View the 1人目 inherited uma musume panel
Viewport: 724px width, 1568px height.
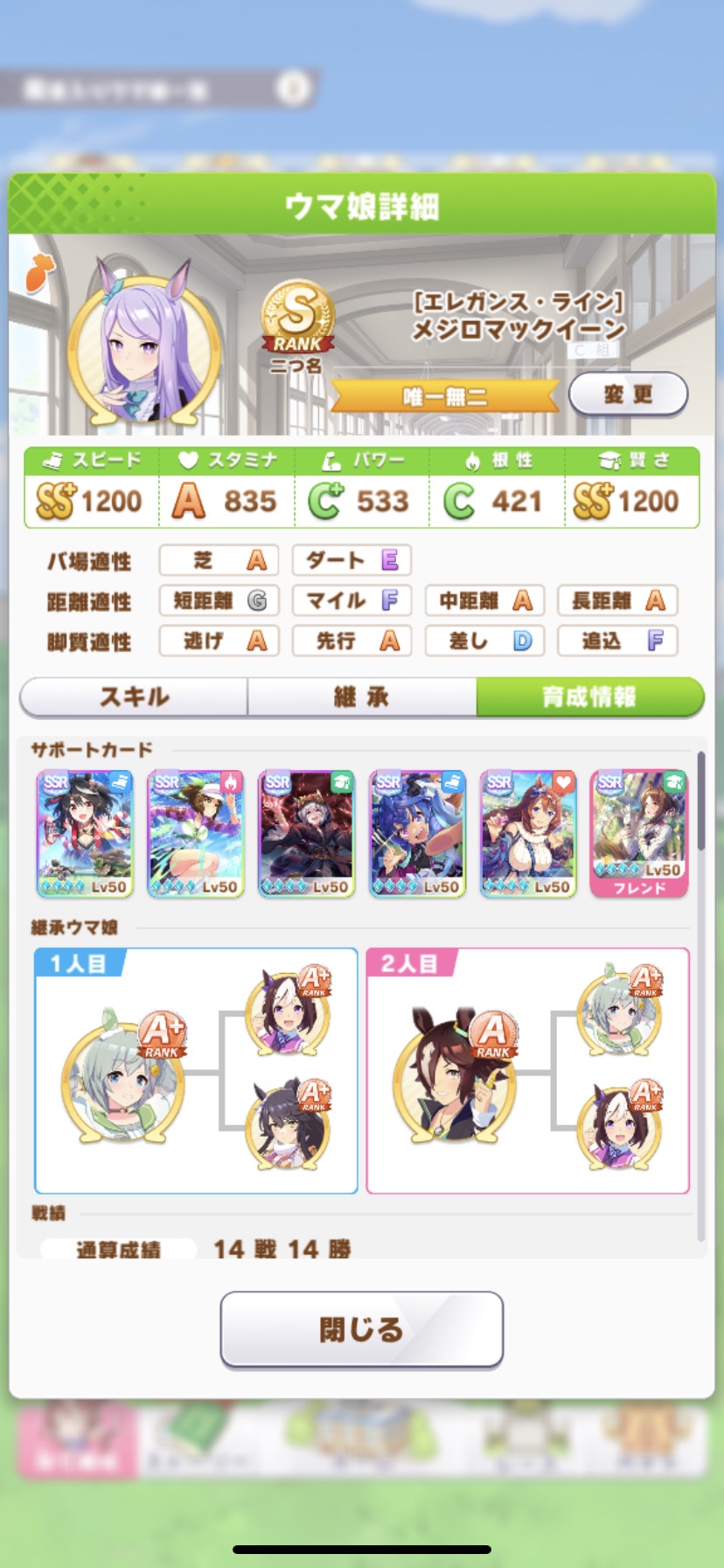pyautogui.click(x=196, y=1071)
